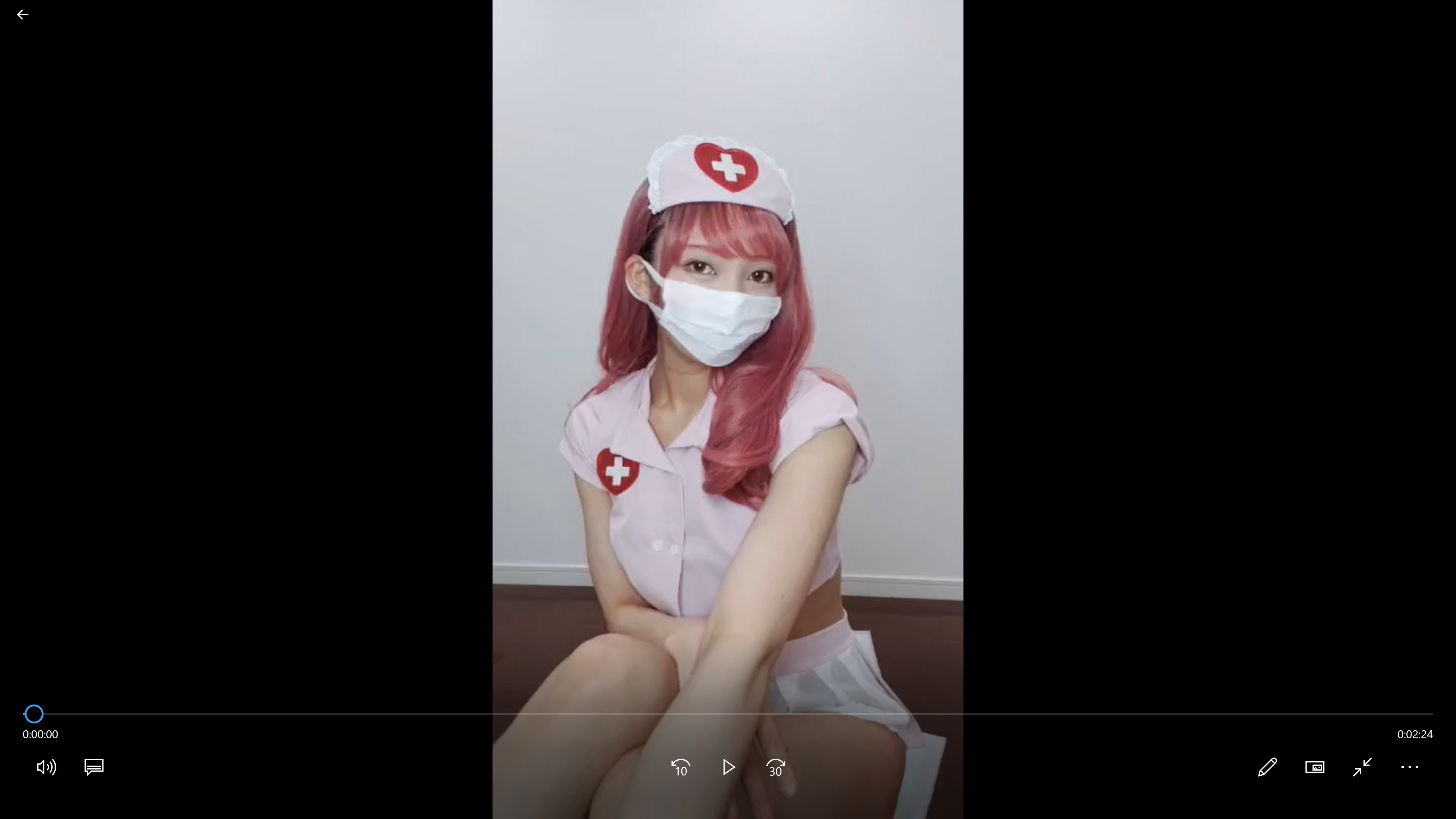Exit full screen mode
Image resolution: width=1456 pixels, height=819 pixels.
(x=1362, y=767)
